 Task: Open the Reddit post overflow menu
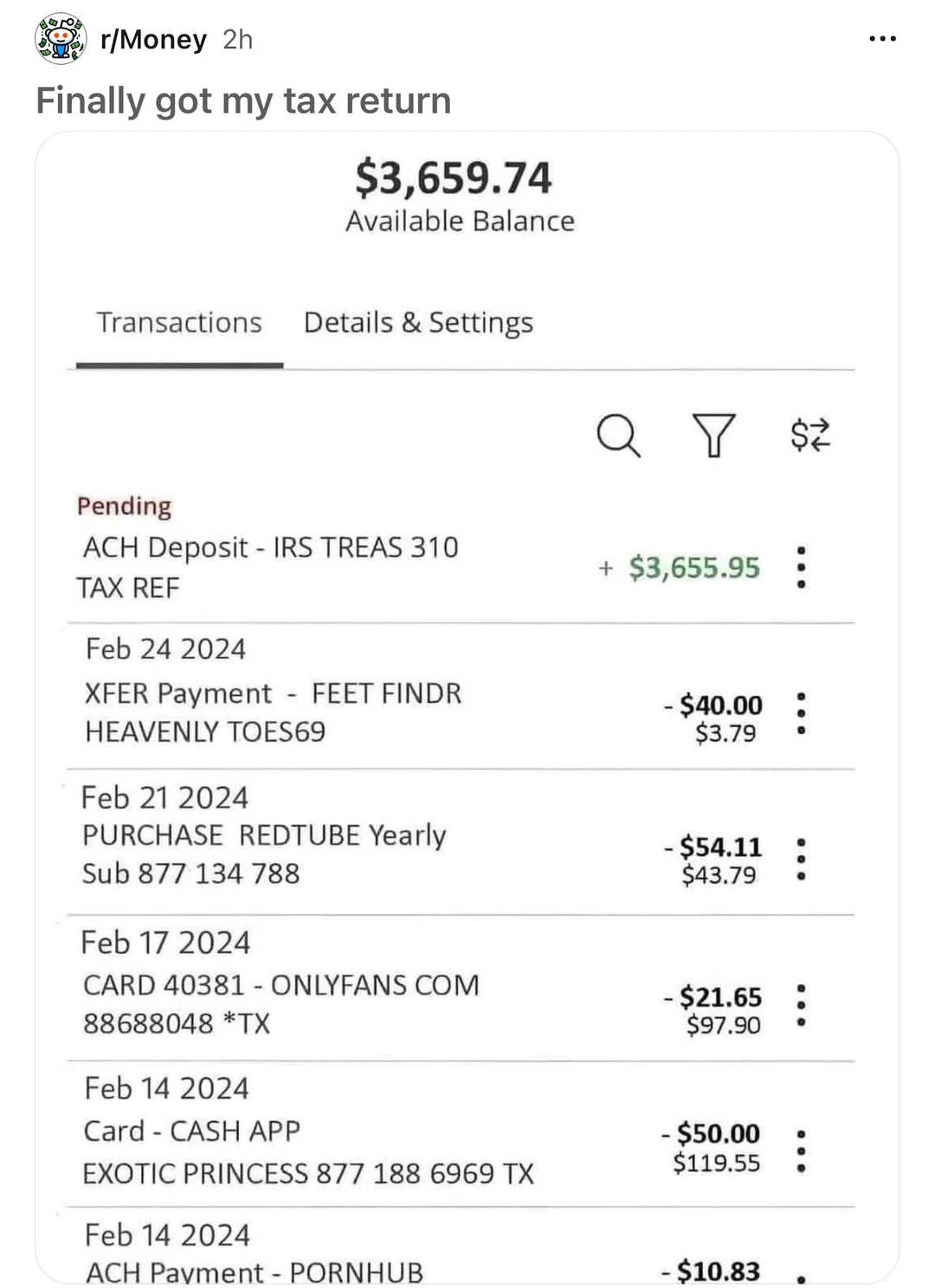click(880, 38)
